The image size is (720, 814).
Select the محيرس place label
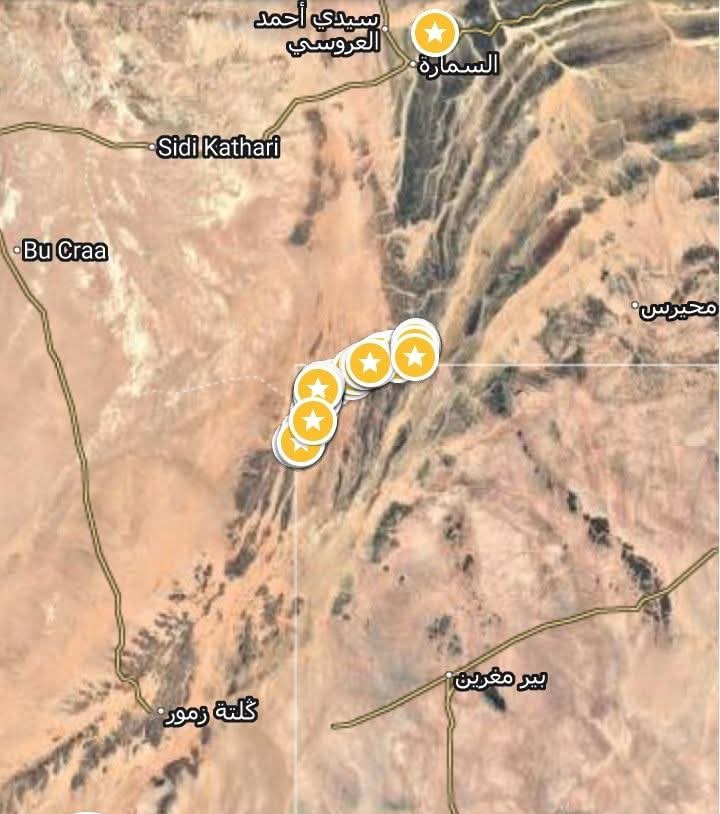coord(680,308)
